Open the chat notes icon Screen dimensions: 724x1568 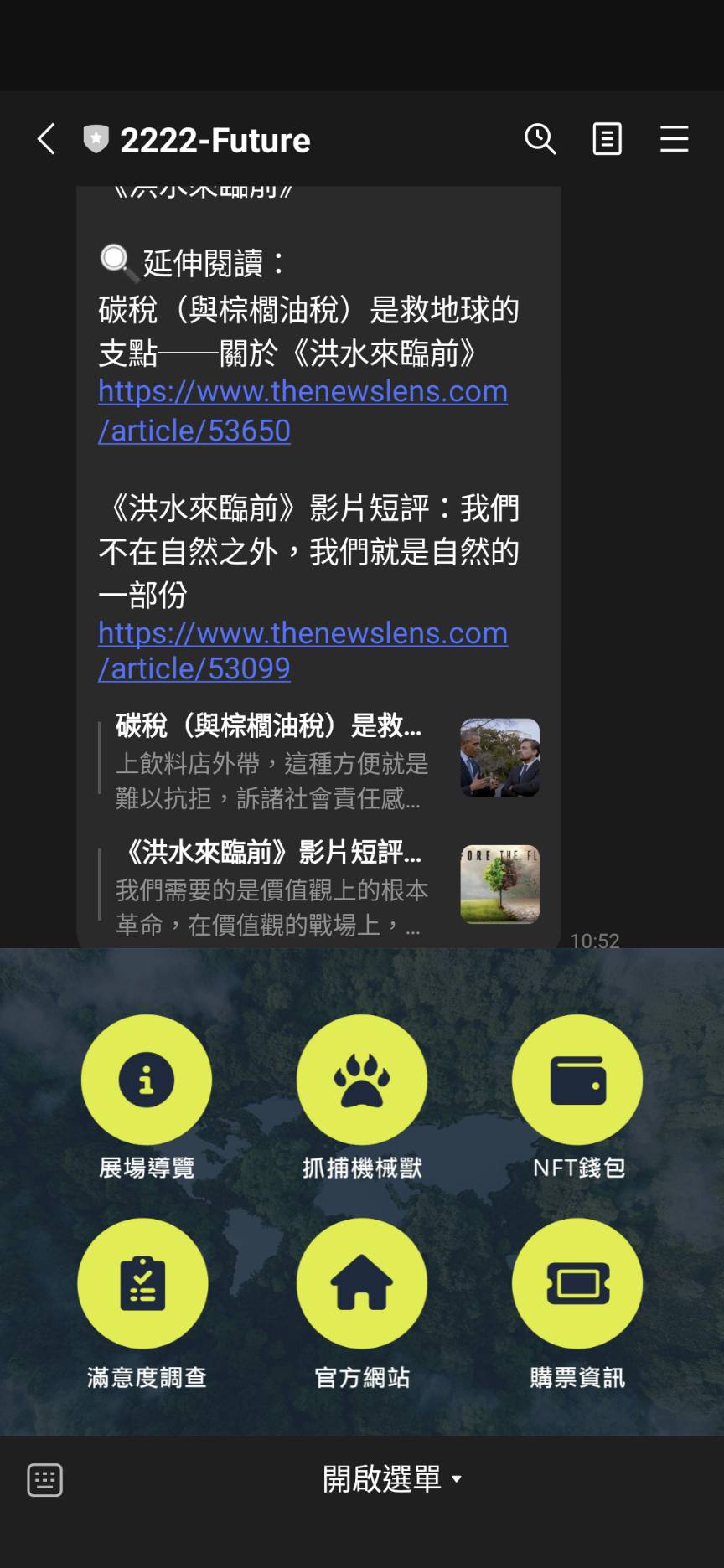point(607,139)
